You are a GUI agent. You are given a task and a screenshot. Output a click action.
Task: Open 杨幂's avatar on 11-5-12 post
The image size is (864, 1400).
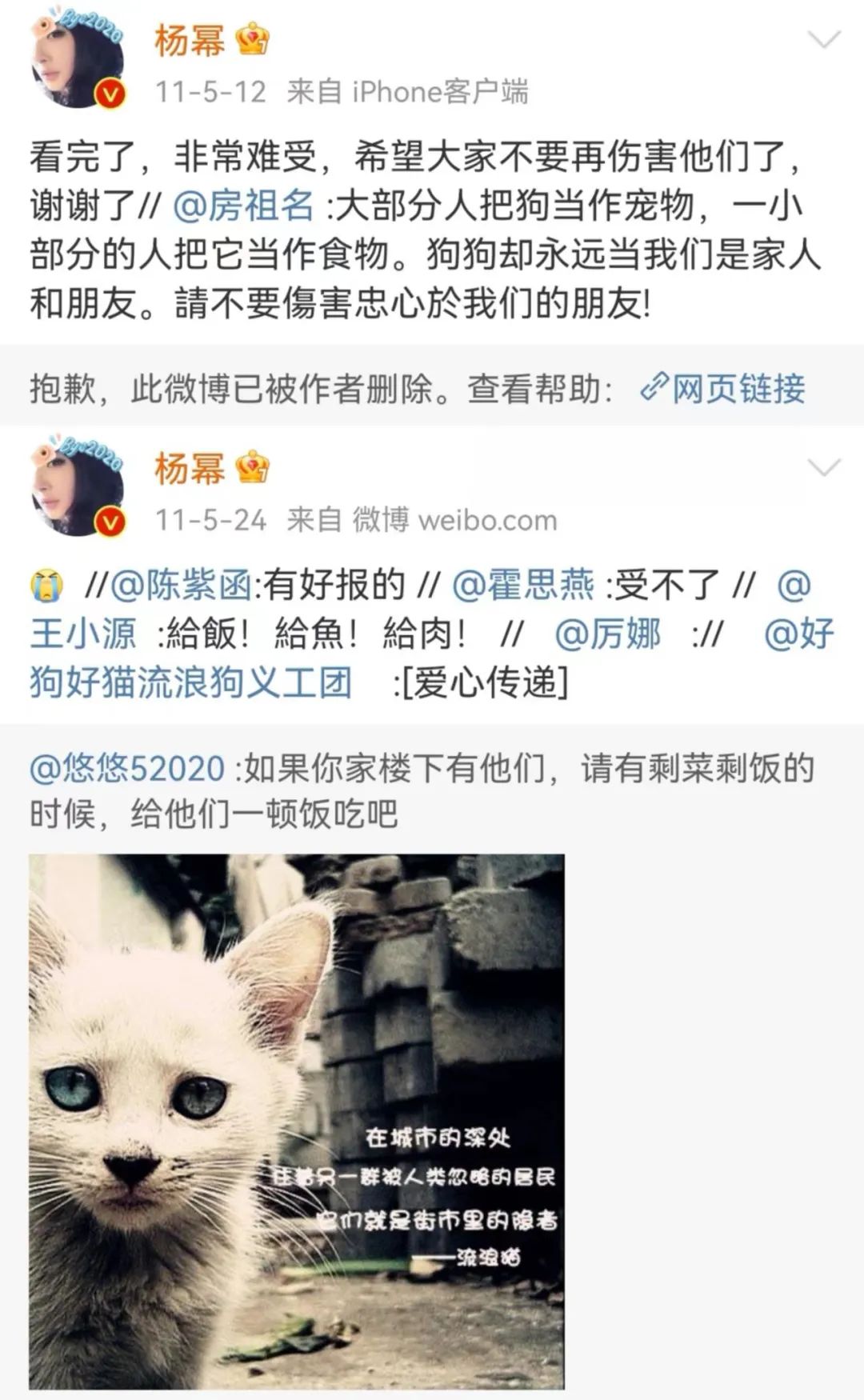[78, 61]
